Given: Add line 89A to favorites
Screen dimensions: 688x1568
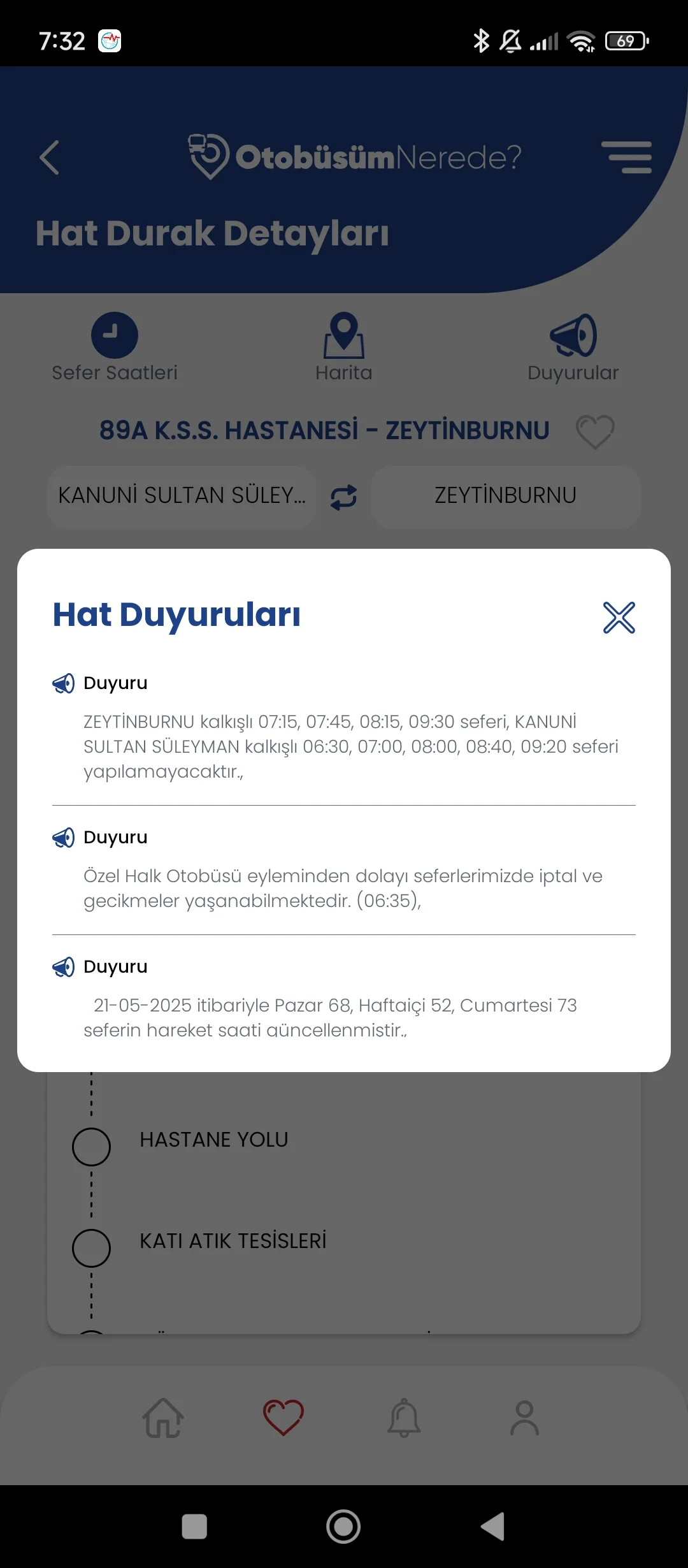Looking at the screenshot, I should click(595, 432).
